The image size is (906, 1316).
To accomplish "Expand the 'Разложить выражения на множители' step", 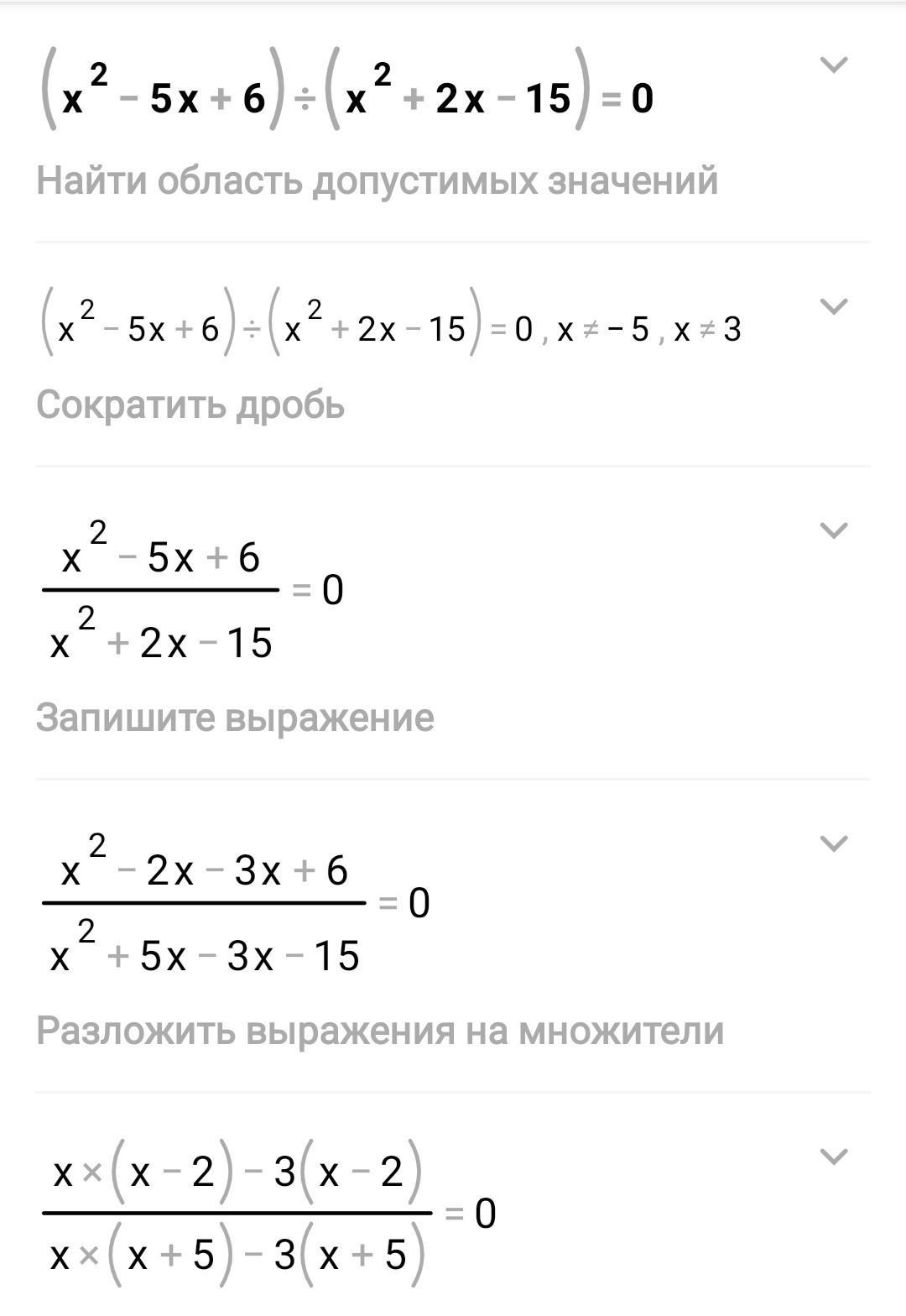I will pos(832,843).
